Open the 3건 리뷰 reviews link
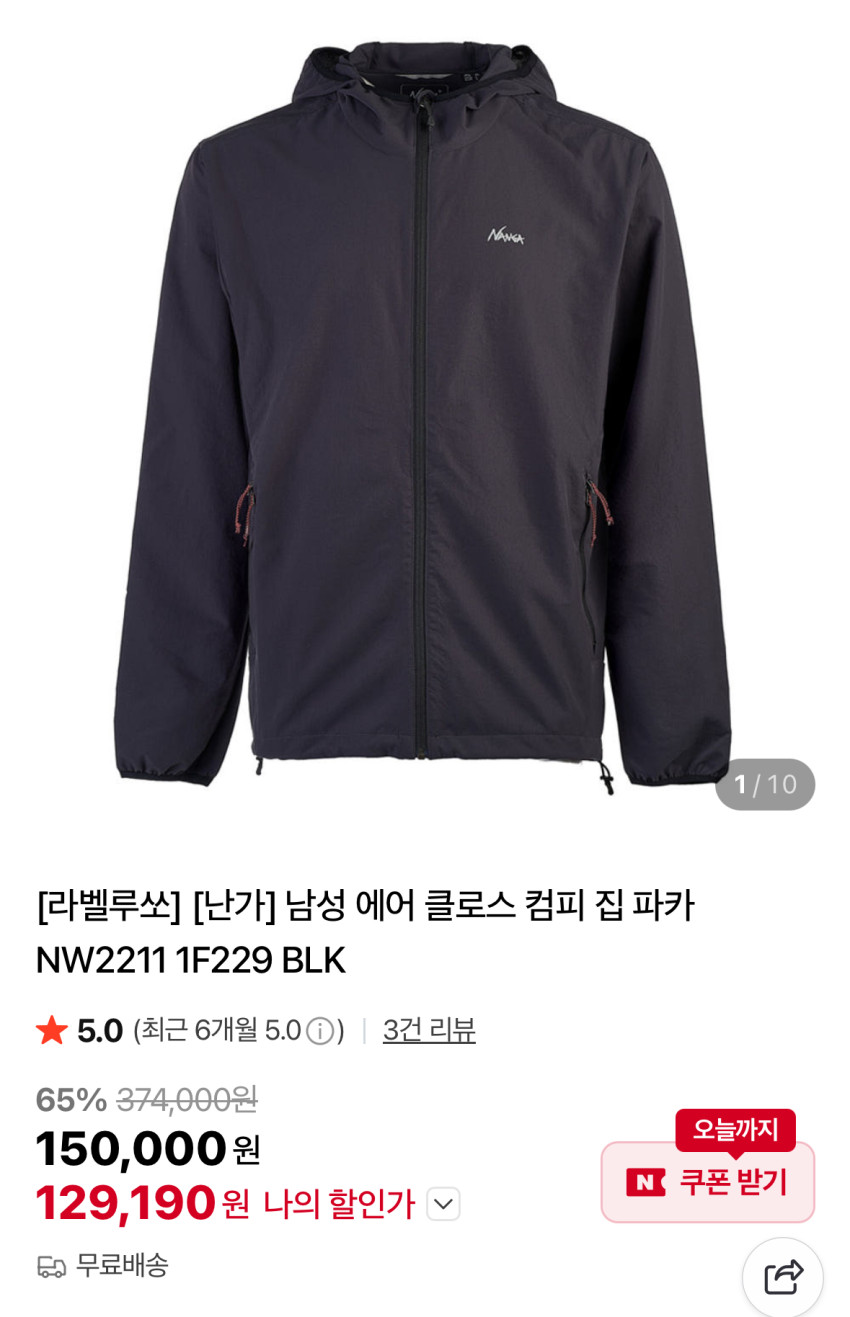The height and width of the screenshot is (1317, 850). tap(429, 1030)
